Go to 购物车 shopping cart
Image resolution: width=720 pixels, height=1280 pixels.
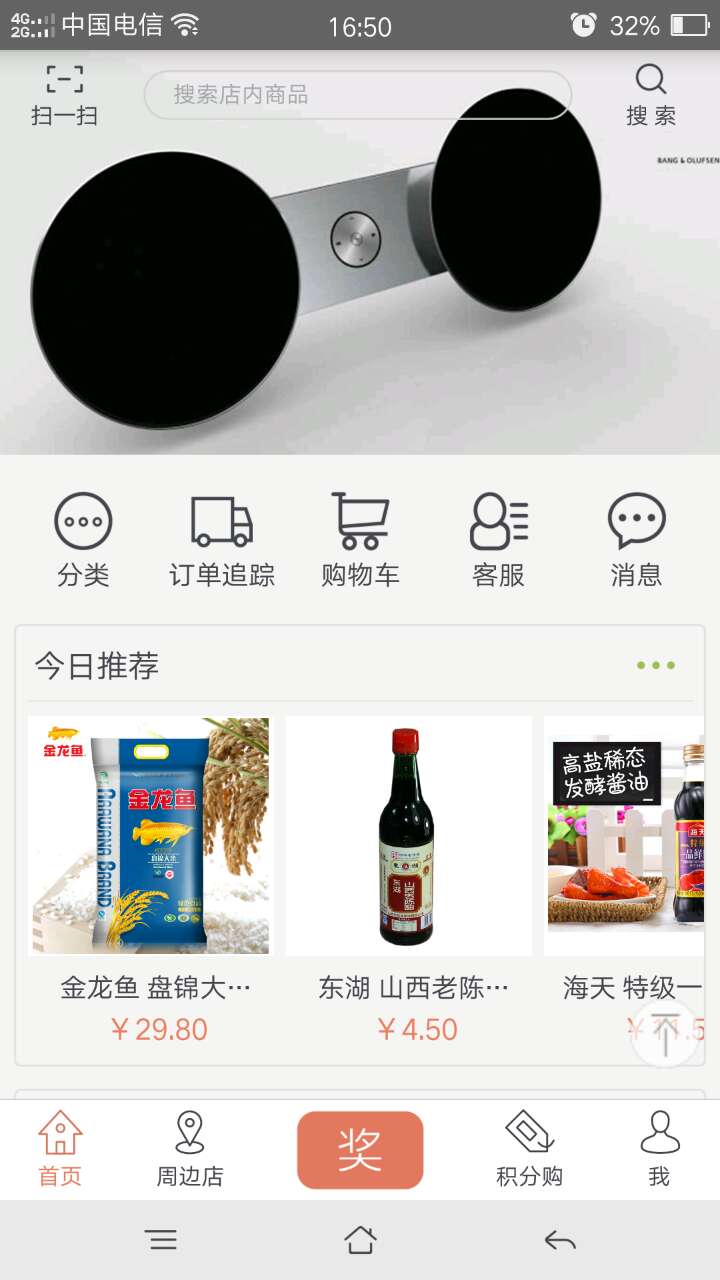click(360, 540)
